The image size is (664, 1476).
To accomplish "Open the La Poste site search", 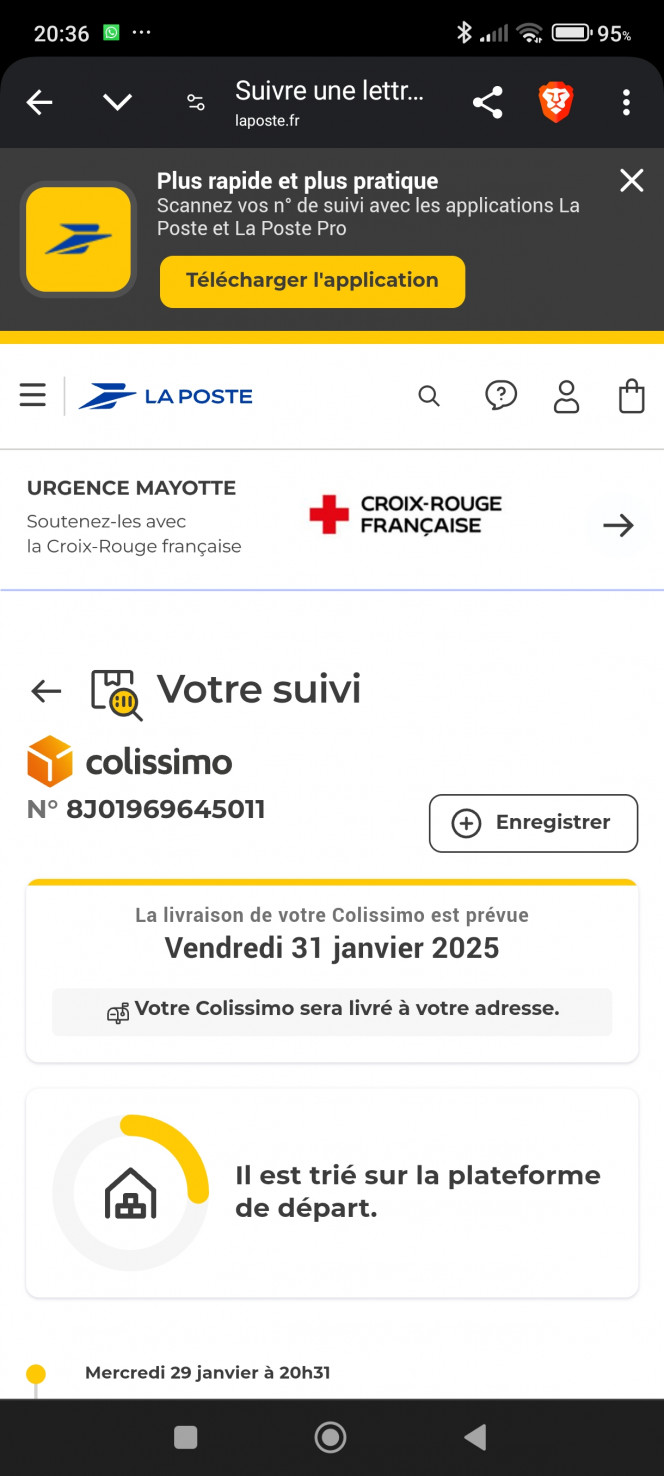I will [x=429, y=396].
